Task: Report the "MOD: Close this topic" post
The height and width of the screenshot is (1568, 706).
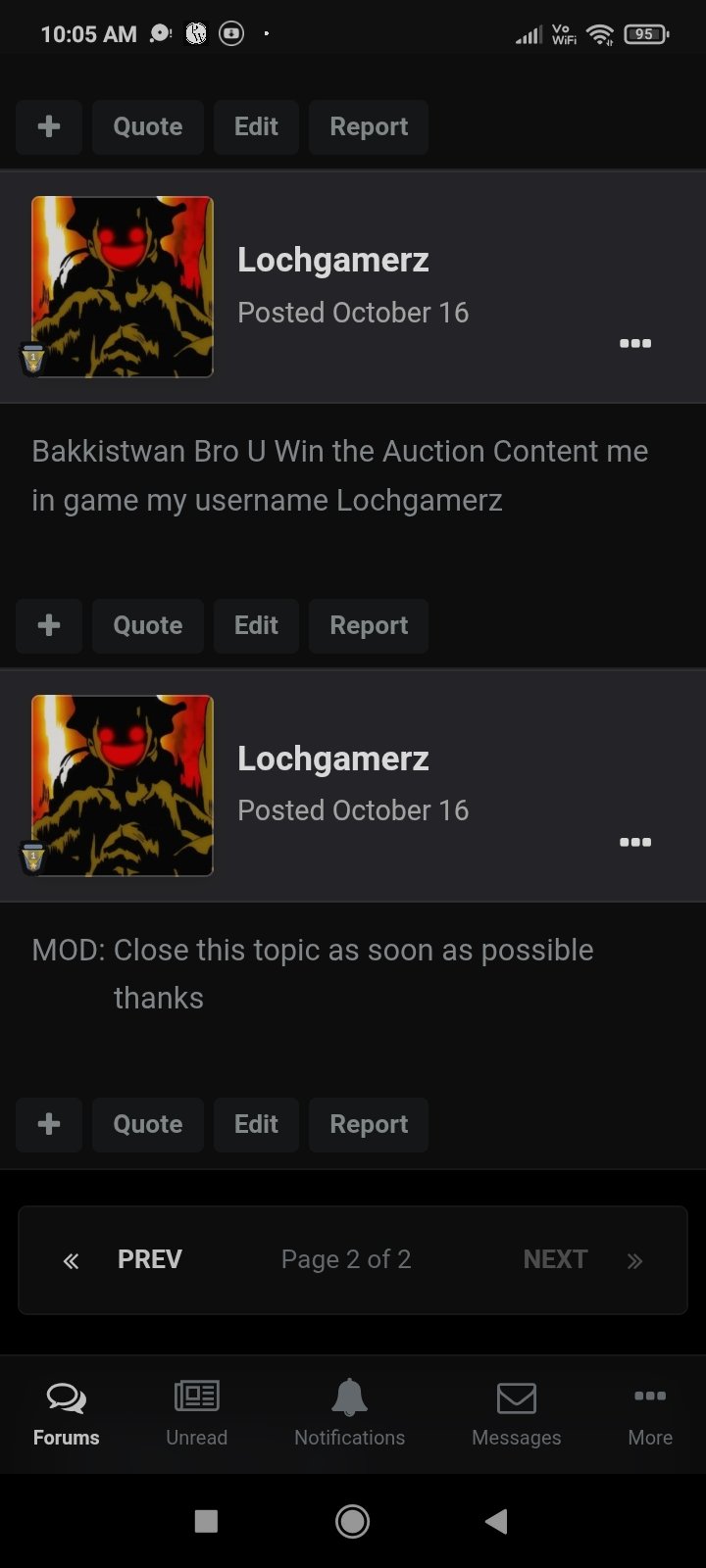Action: pos(369,1124)
